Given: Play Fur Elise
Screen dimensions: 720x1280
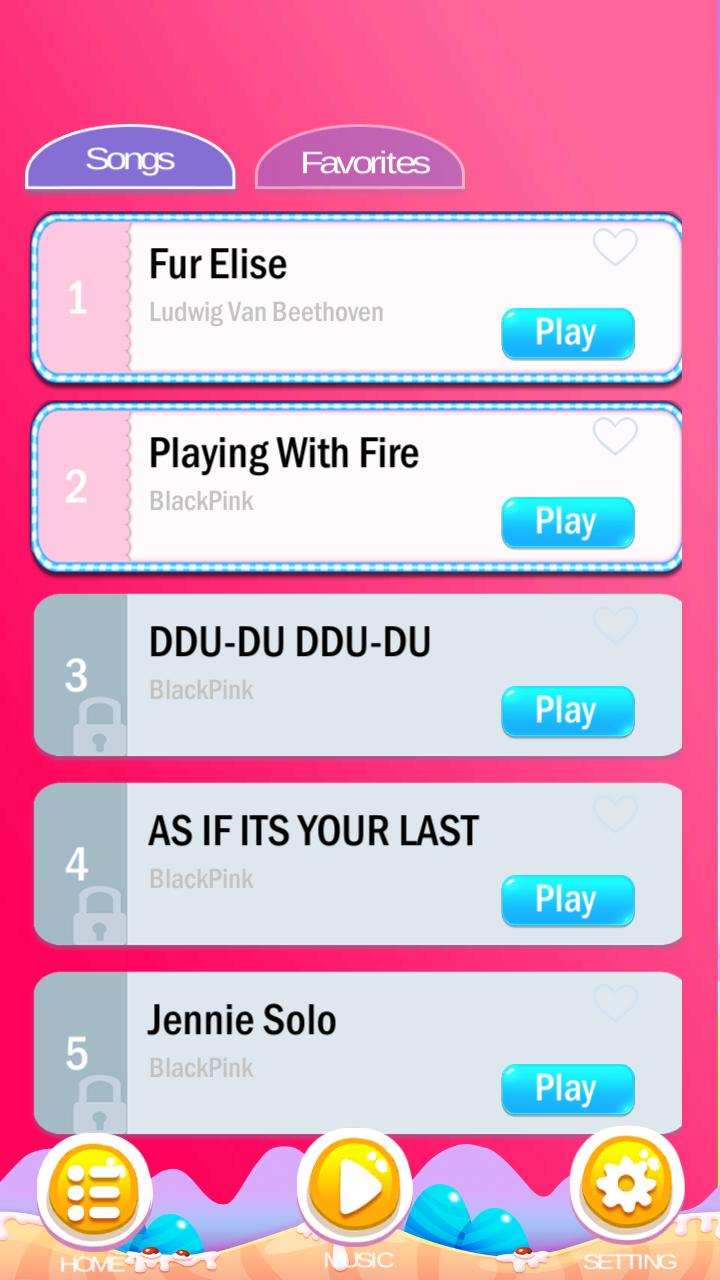Looking at the screenshot, I should 567,333.
